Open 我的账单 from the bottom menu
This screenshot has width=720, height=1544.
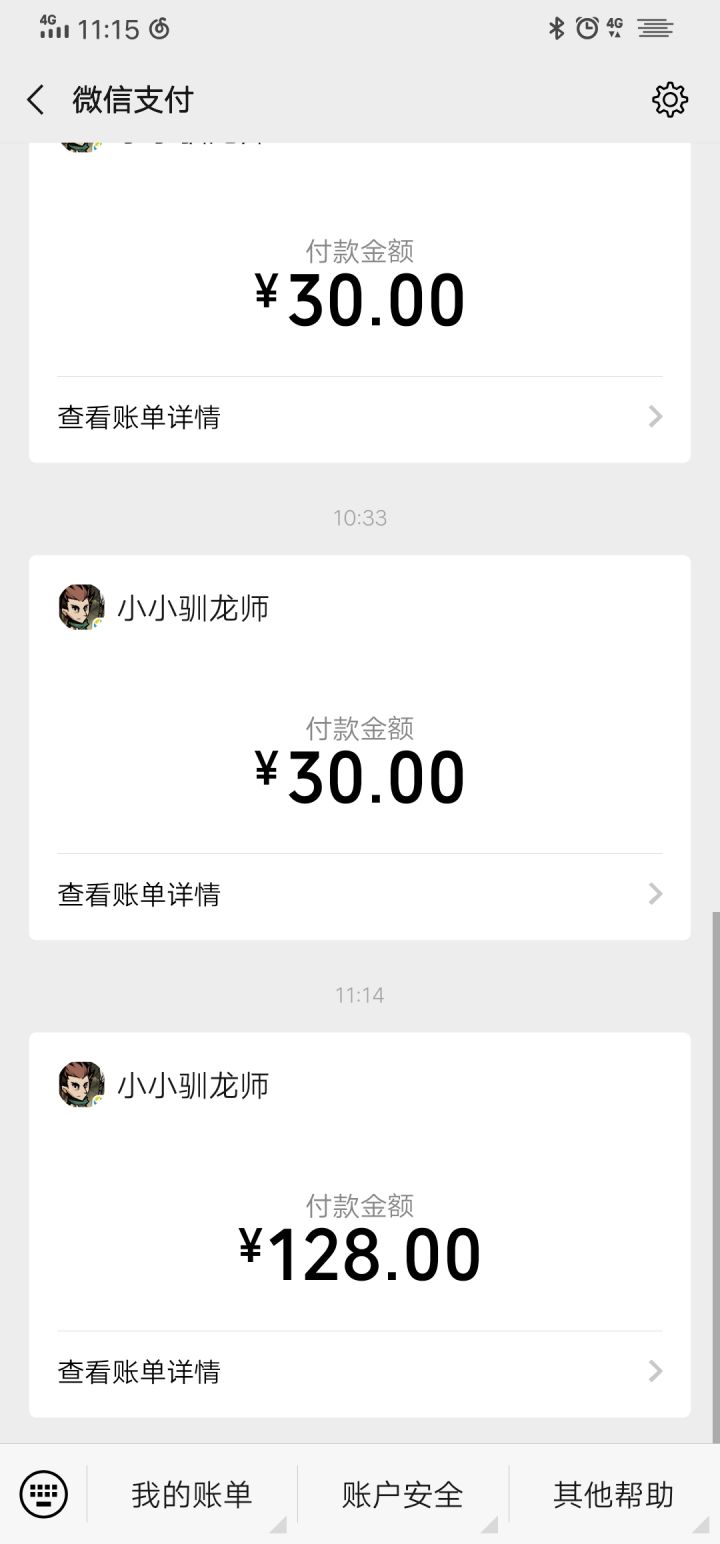click(x=192, y=1493)
